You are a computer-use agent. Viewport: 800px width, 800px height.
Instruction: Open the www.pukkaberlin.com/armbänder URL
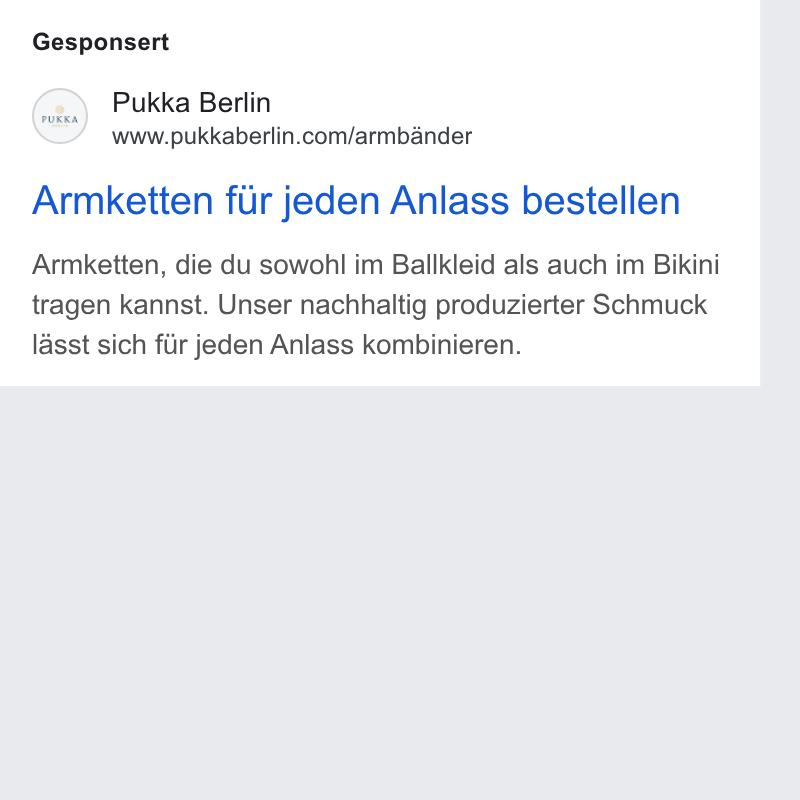coord(292,137)
